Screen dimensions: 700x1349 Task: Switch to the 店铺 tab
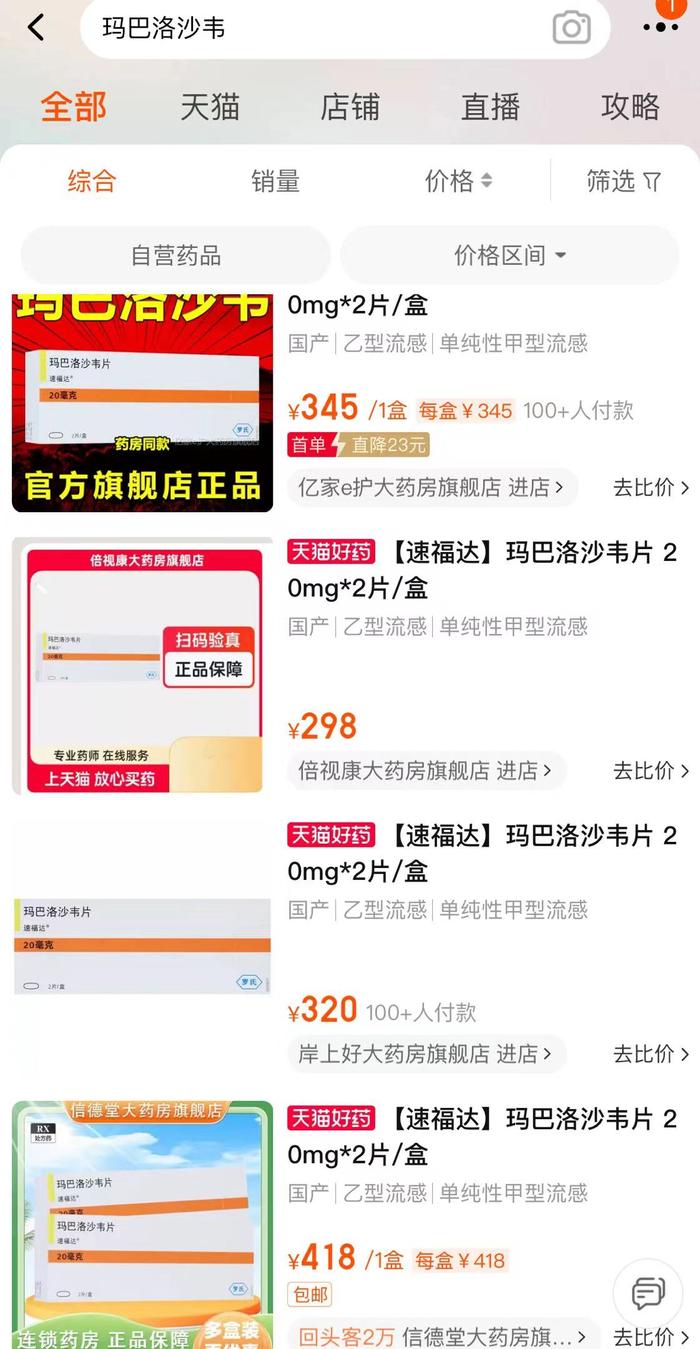350,107
